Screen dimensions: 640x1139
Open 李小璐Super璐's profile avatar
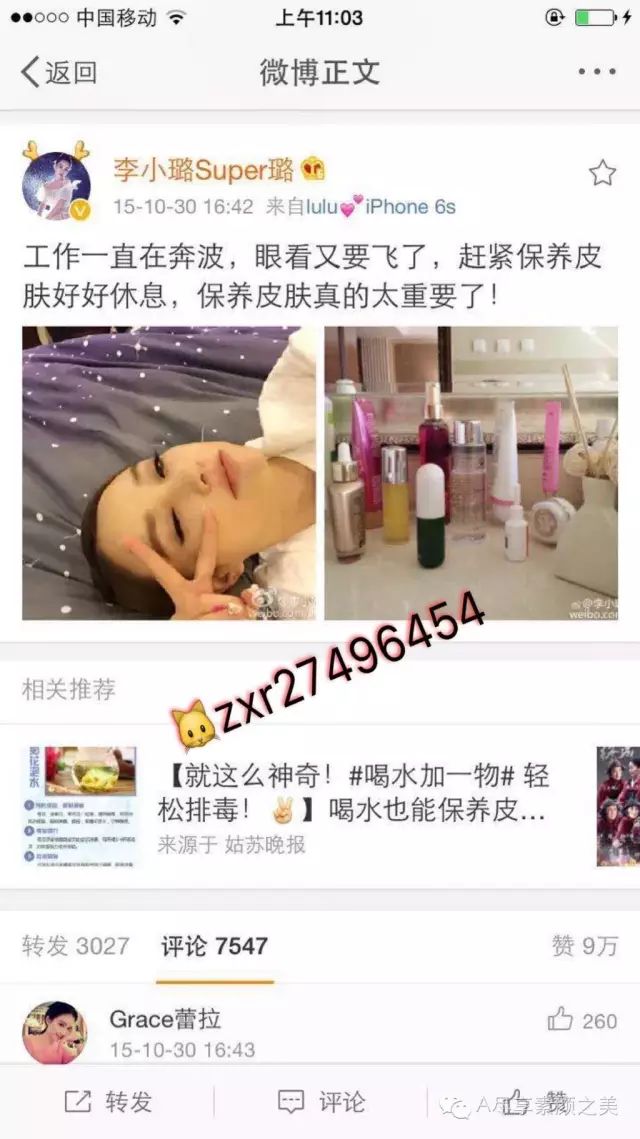coord(57,184)
